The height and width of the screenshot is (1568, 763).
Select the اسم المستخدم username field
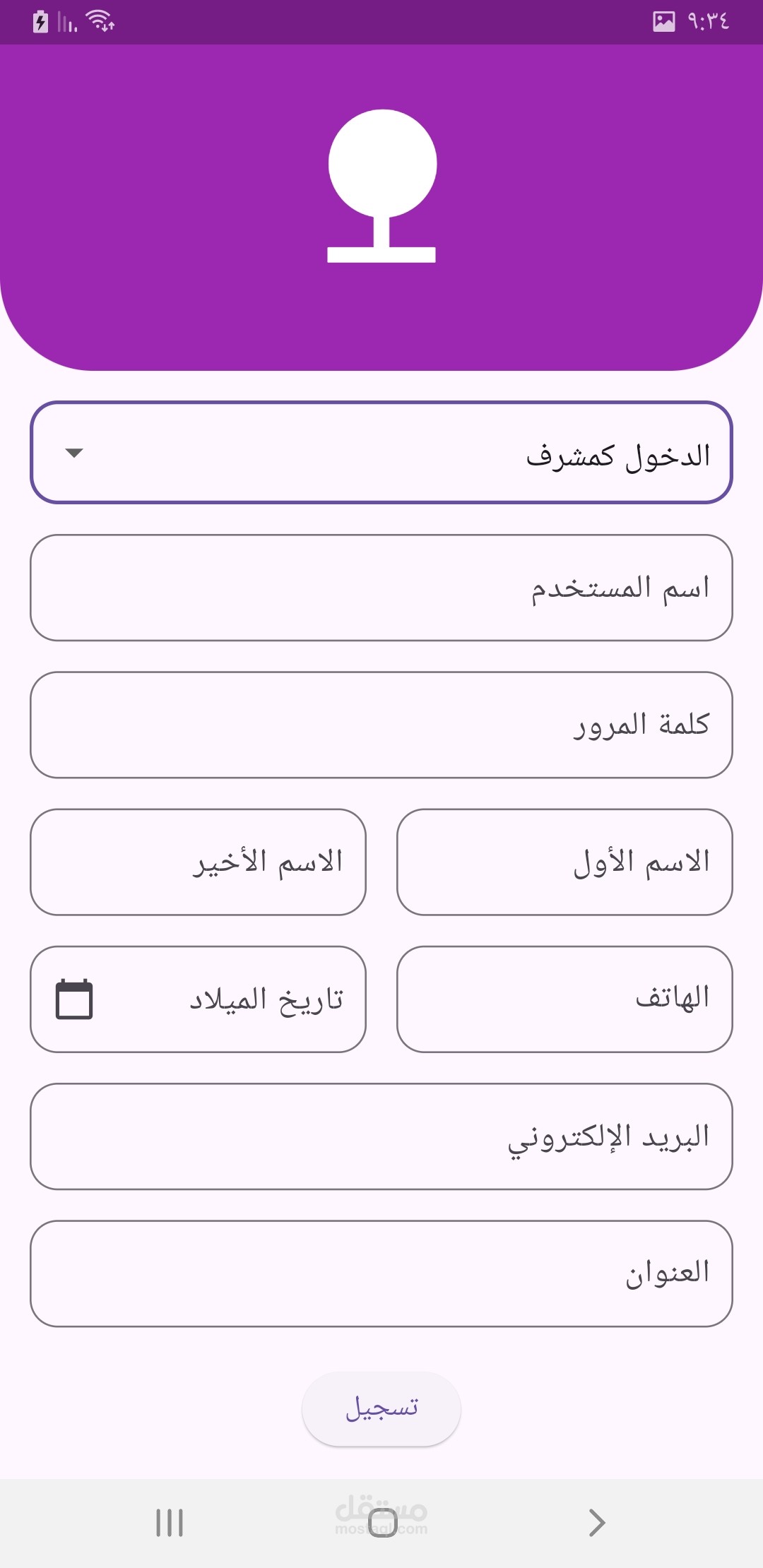click(x=381, y=588)
